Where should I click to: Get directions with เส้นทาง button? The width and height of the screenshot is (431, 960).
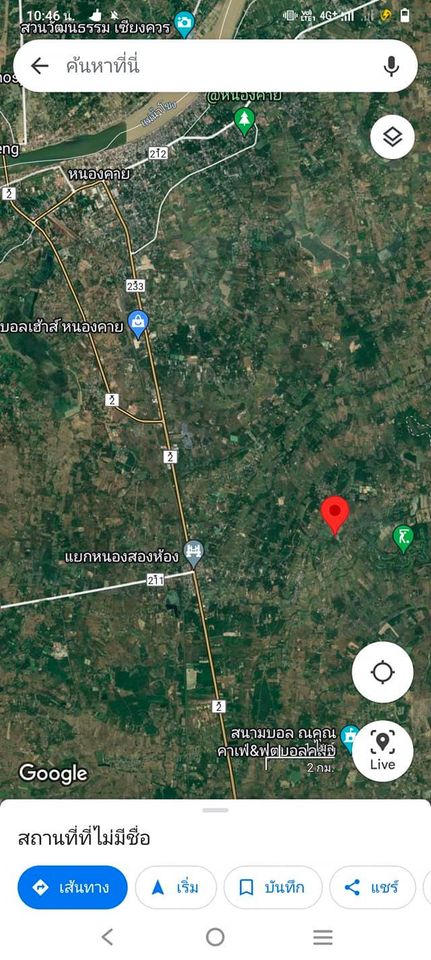[72, 887]
